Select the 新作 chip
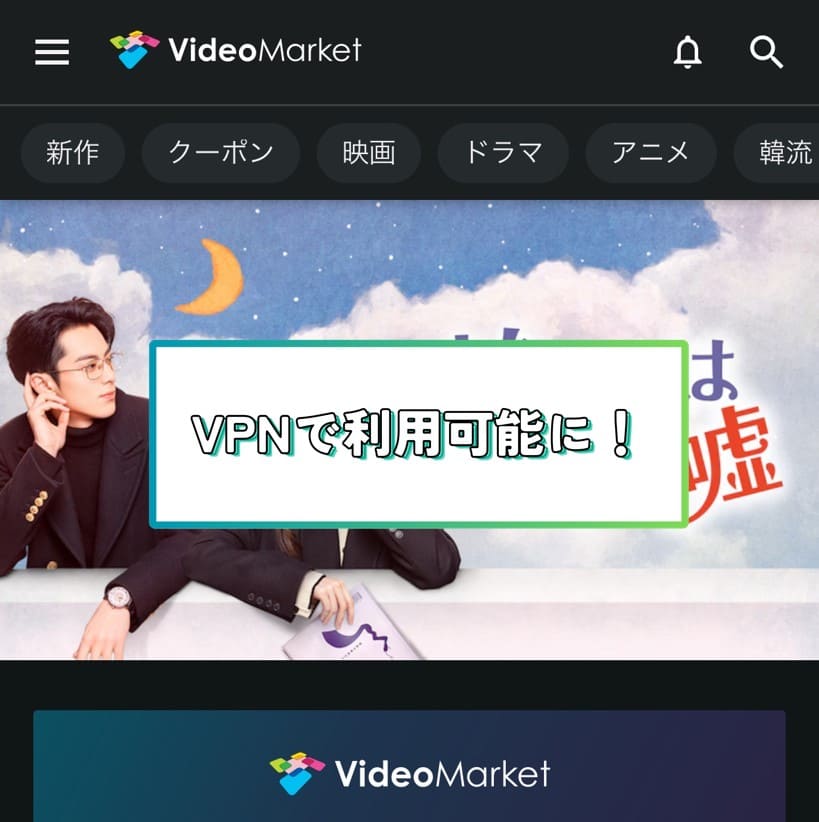Image resolution: width=819 pixels, height=822 pixels. [73, 153]
